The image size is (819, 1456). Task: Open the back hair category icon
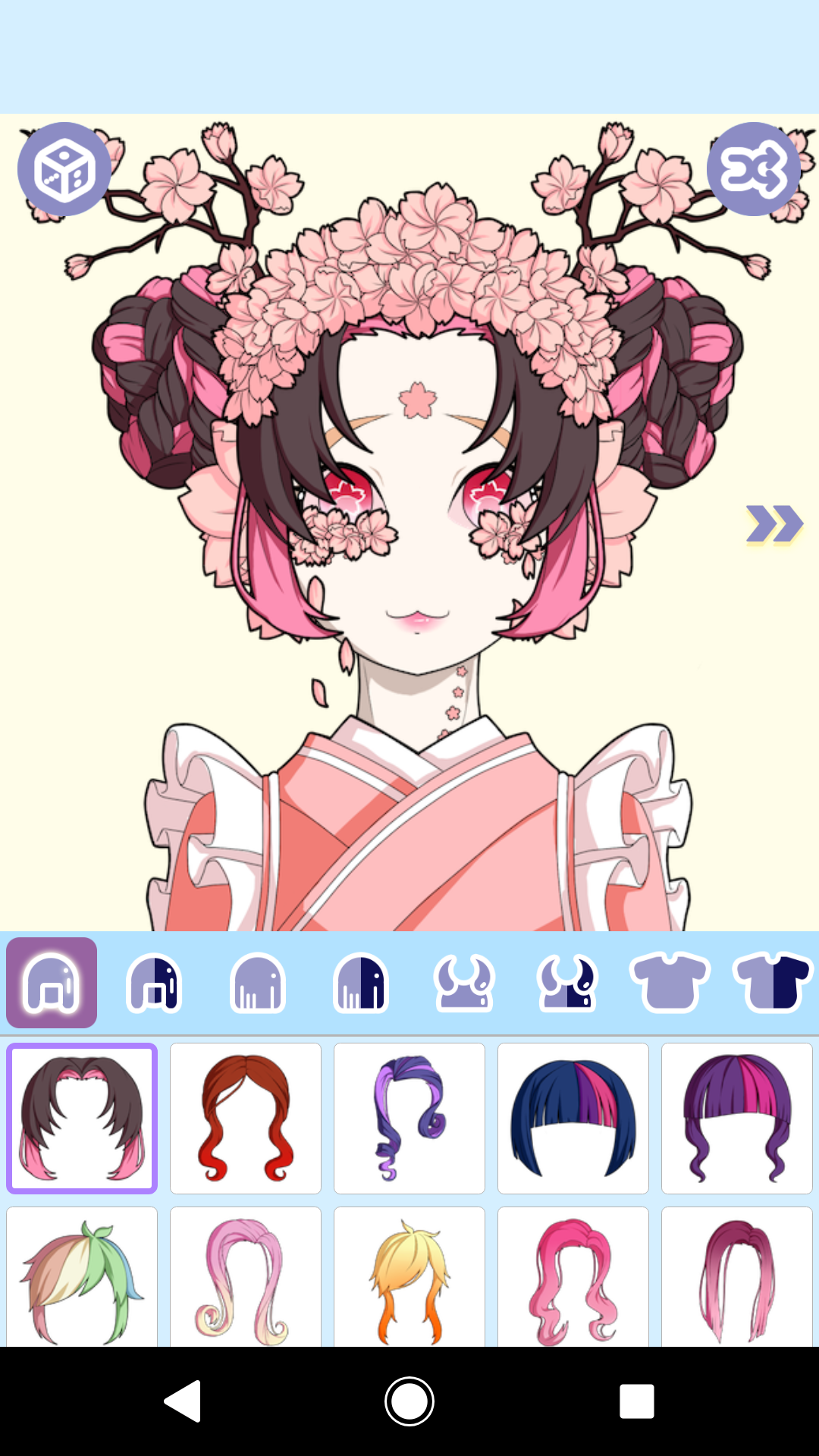[x=257, y=981]
